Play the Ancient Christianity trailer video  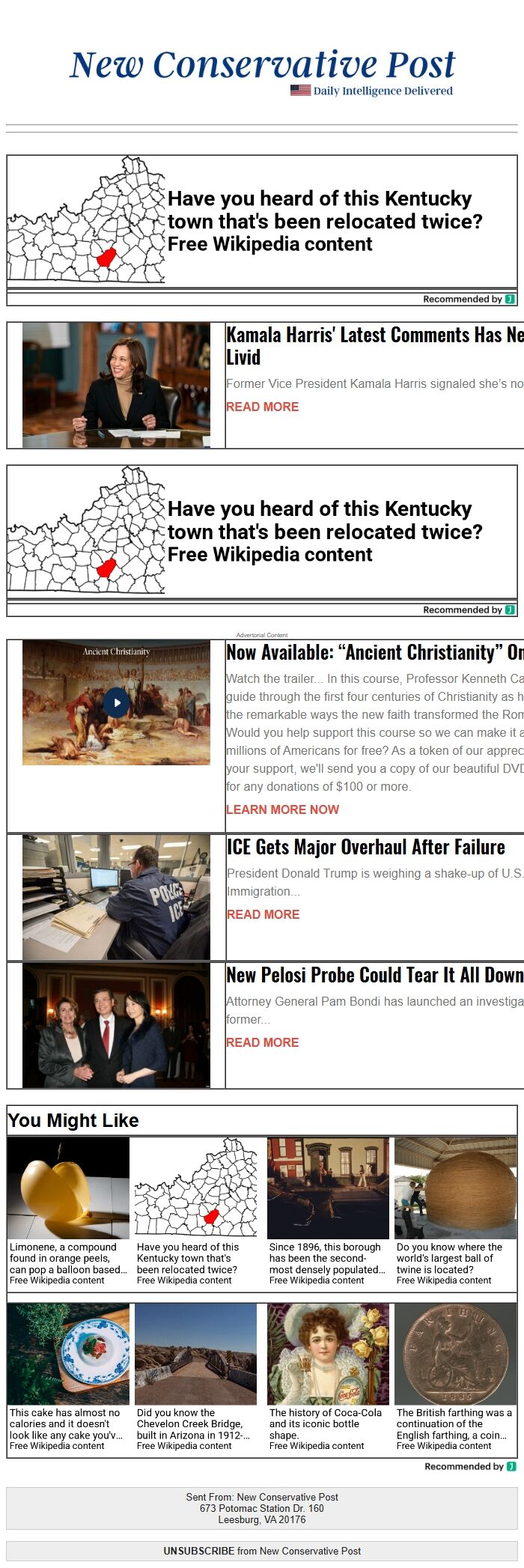coord(116,702)
